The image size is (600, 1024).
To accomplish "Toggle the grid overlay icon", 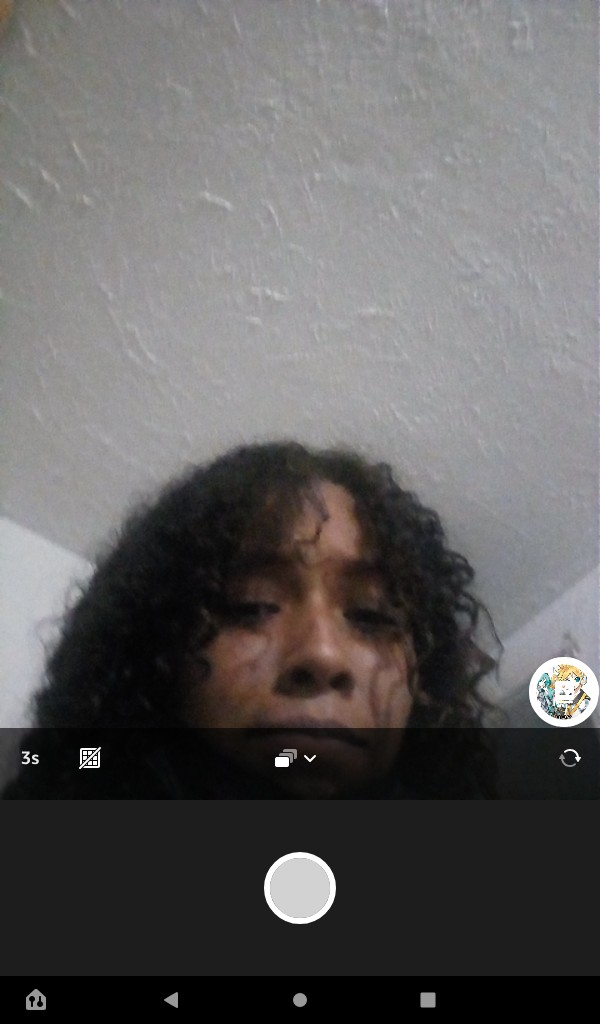I will [x=89, y=758].
